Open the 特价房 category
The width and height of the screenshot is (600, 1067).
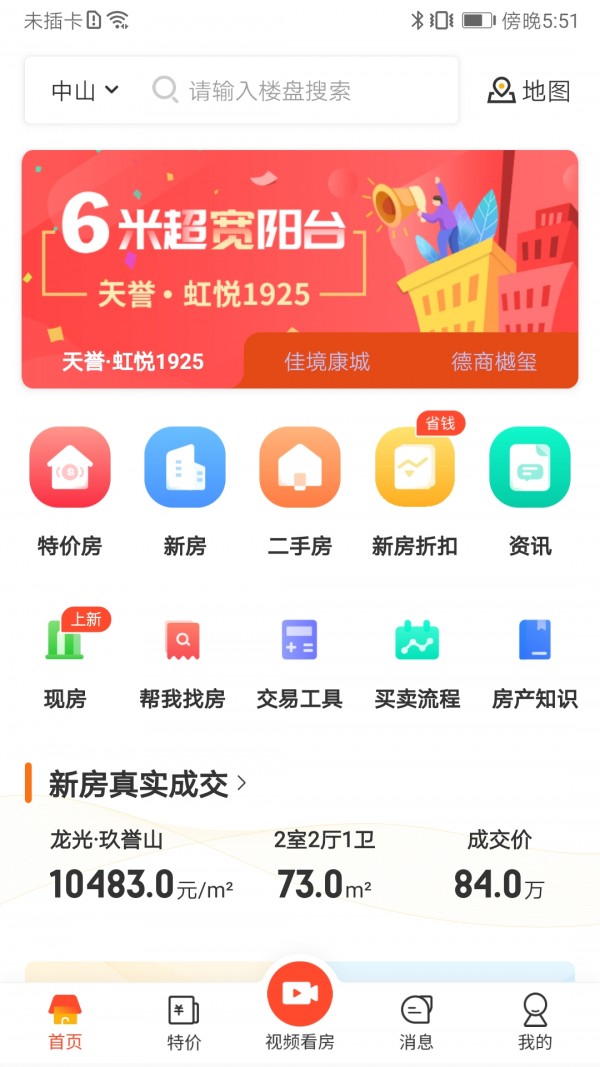point(70,490)
